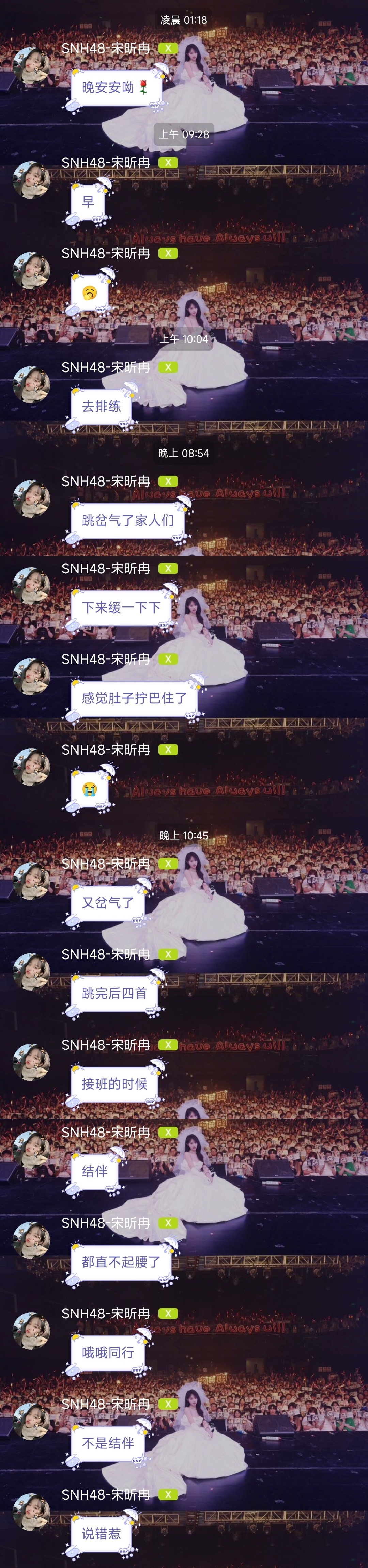Open the avatar beside 感觉肚子拧巴住了
This screenshot has width=368, height=1568.
pyautogui.click(x=31, y=676)
